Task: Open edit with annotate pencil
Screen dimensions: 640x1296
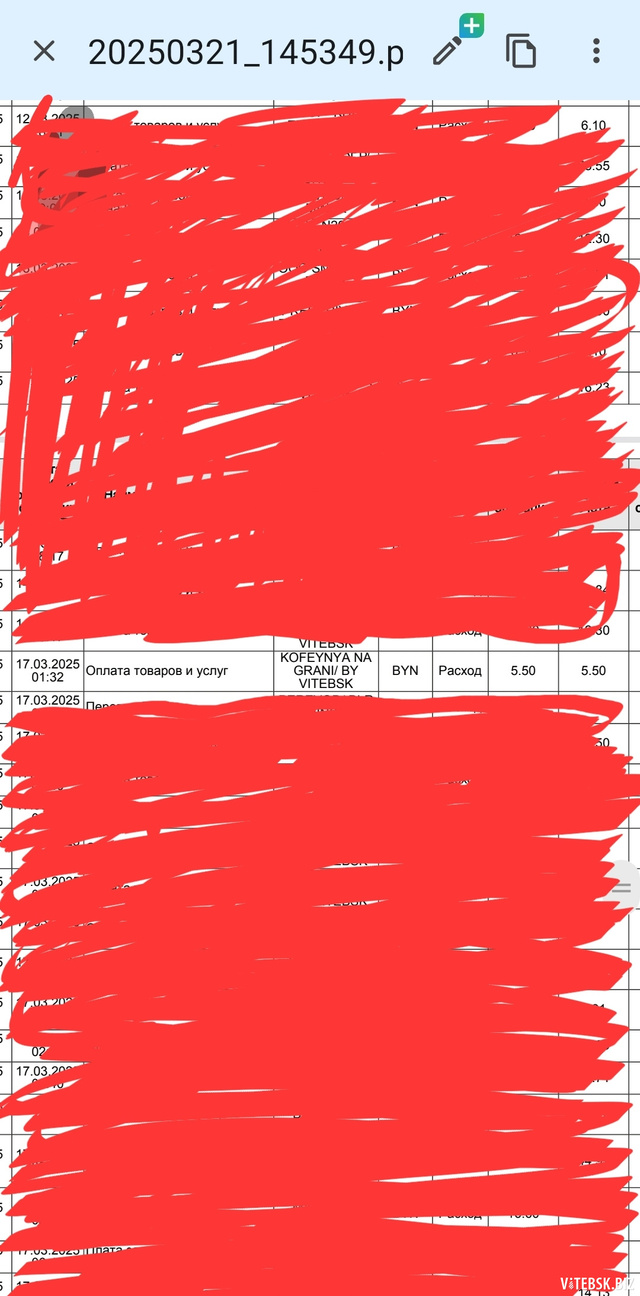Action: [x=449, y=50]
